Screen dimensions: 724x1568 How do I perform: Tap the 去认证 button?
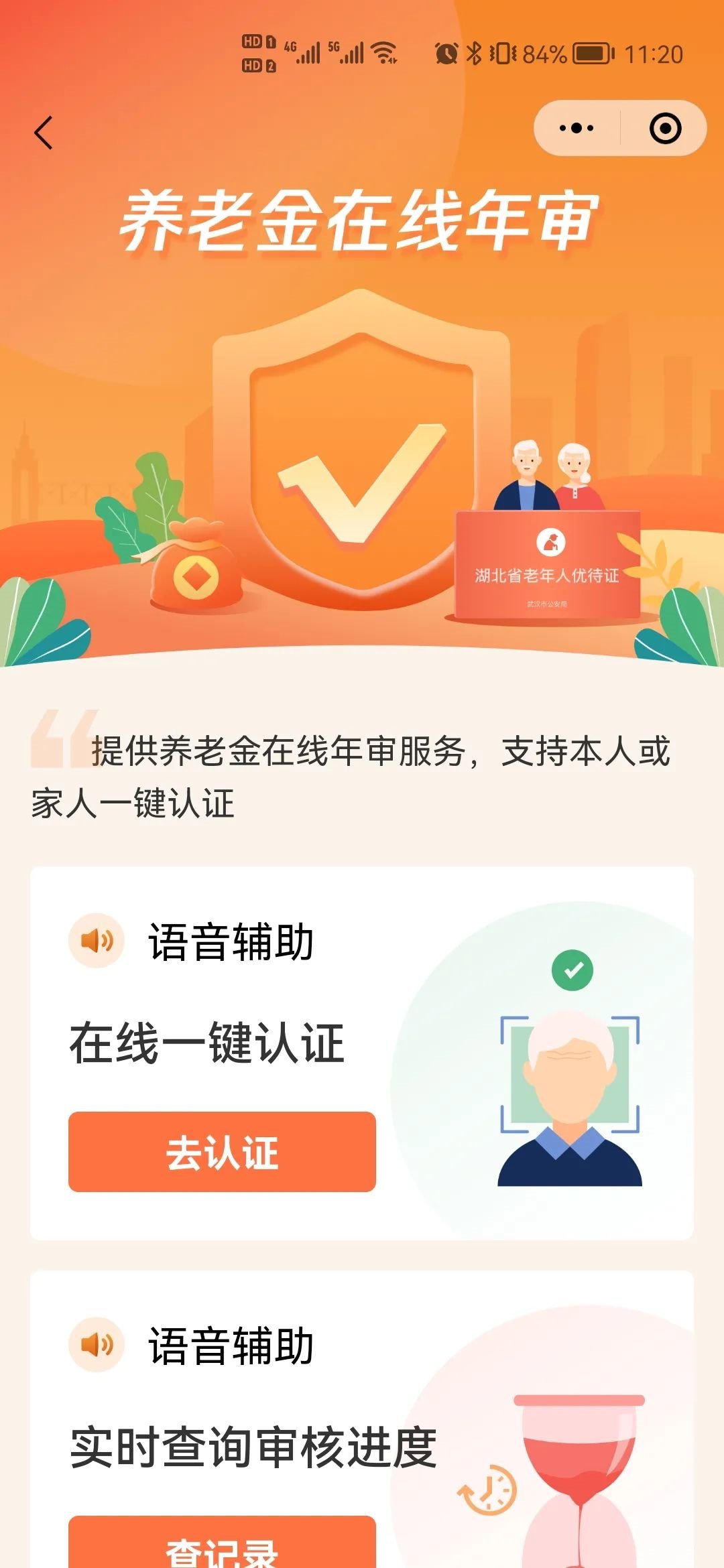click(x=222, y=1151)
